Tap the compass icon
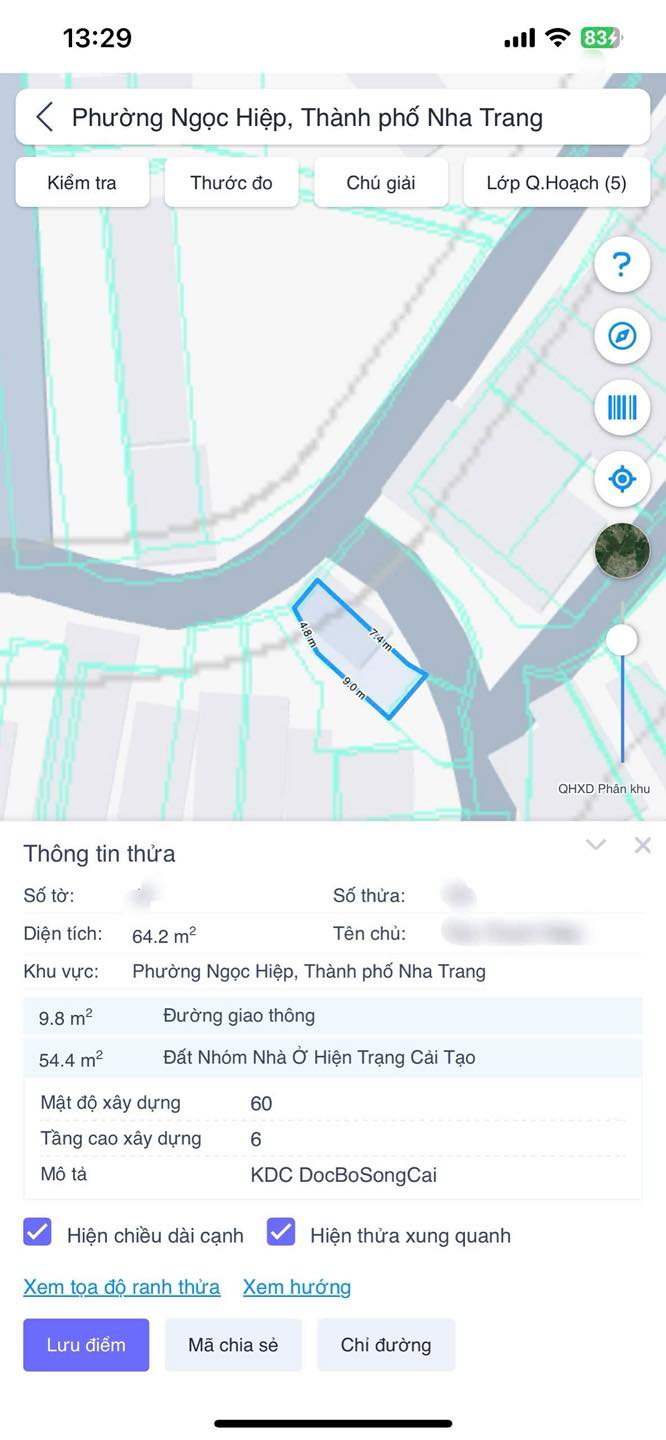 click(622, 336)
